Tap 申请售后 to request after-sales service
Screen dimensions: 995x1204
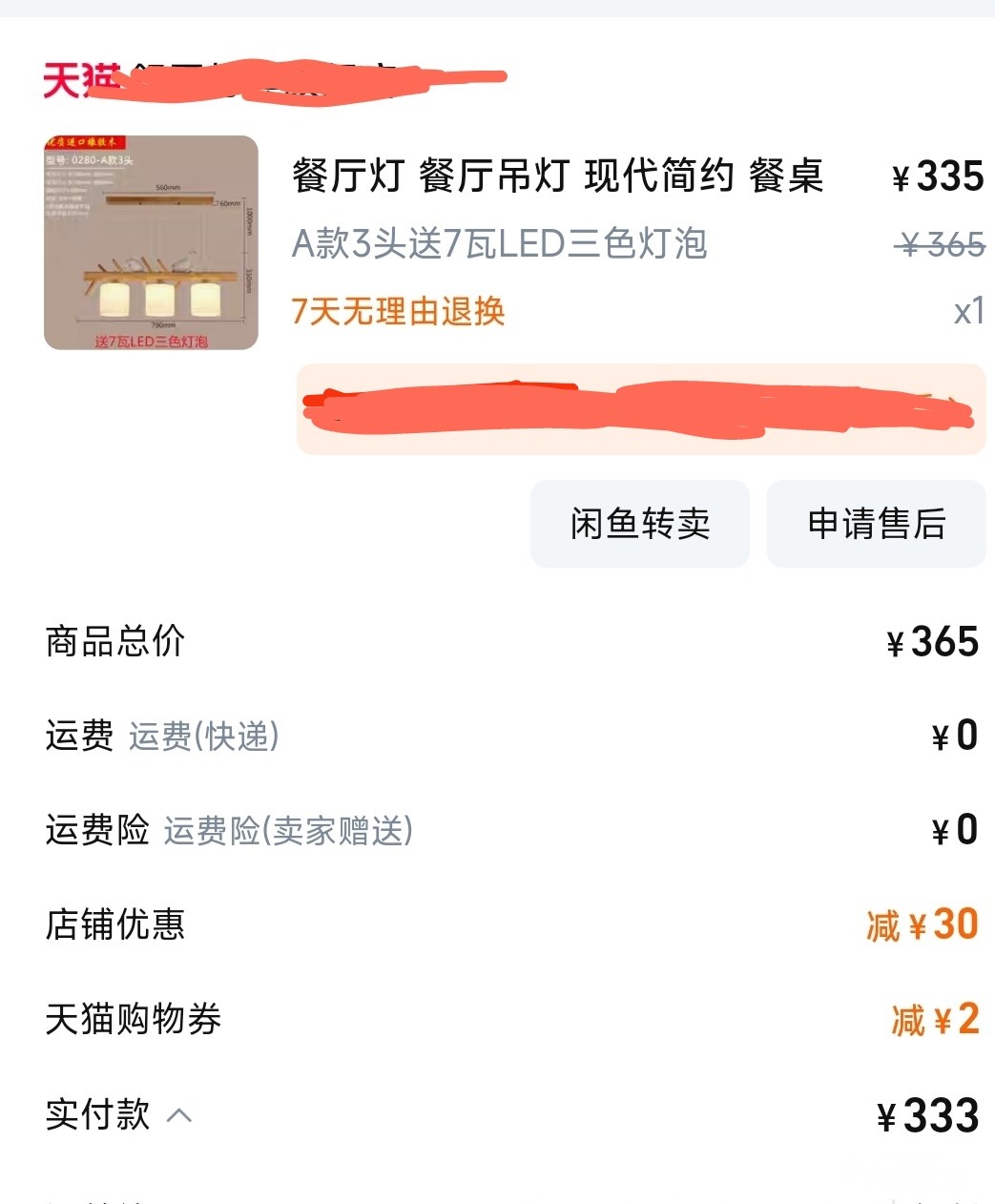876,524
